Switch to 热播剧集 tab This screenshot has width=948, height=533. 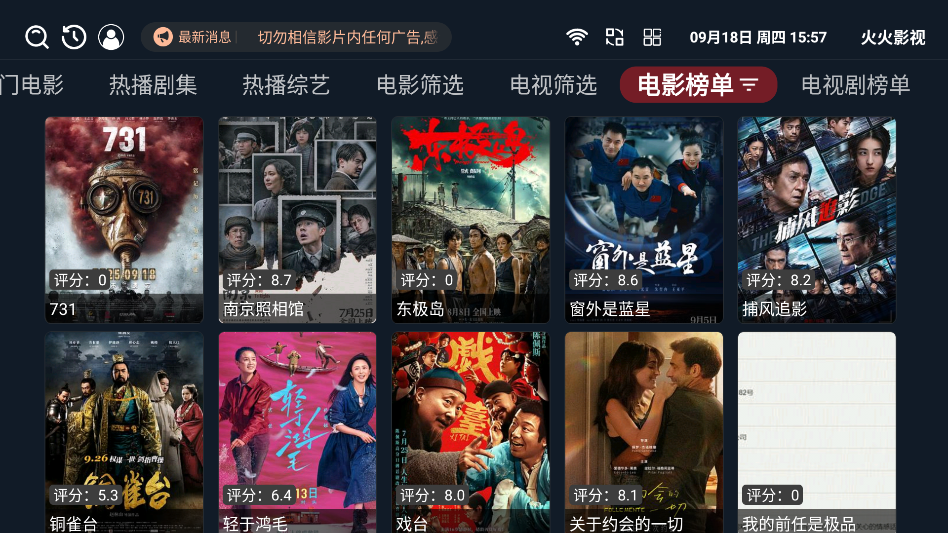(153, 85)
